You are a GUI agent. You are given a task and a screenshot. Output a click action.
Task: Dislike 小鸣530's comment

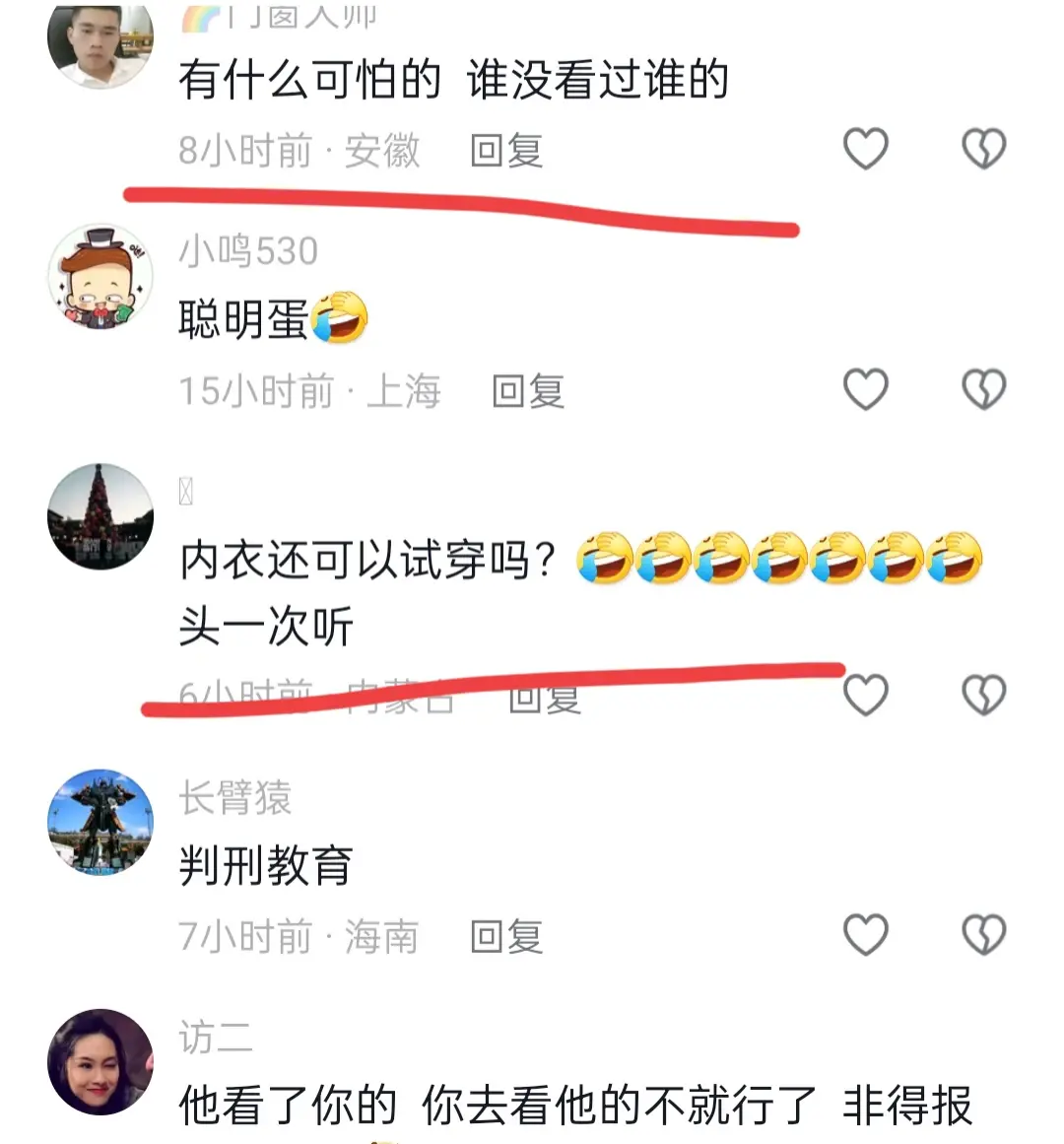tap(983, 390)
